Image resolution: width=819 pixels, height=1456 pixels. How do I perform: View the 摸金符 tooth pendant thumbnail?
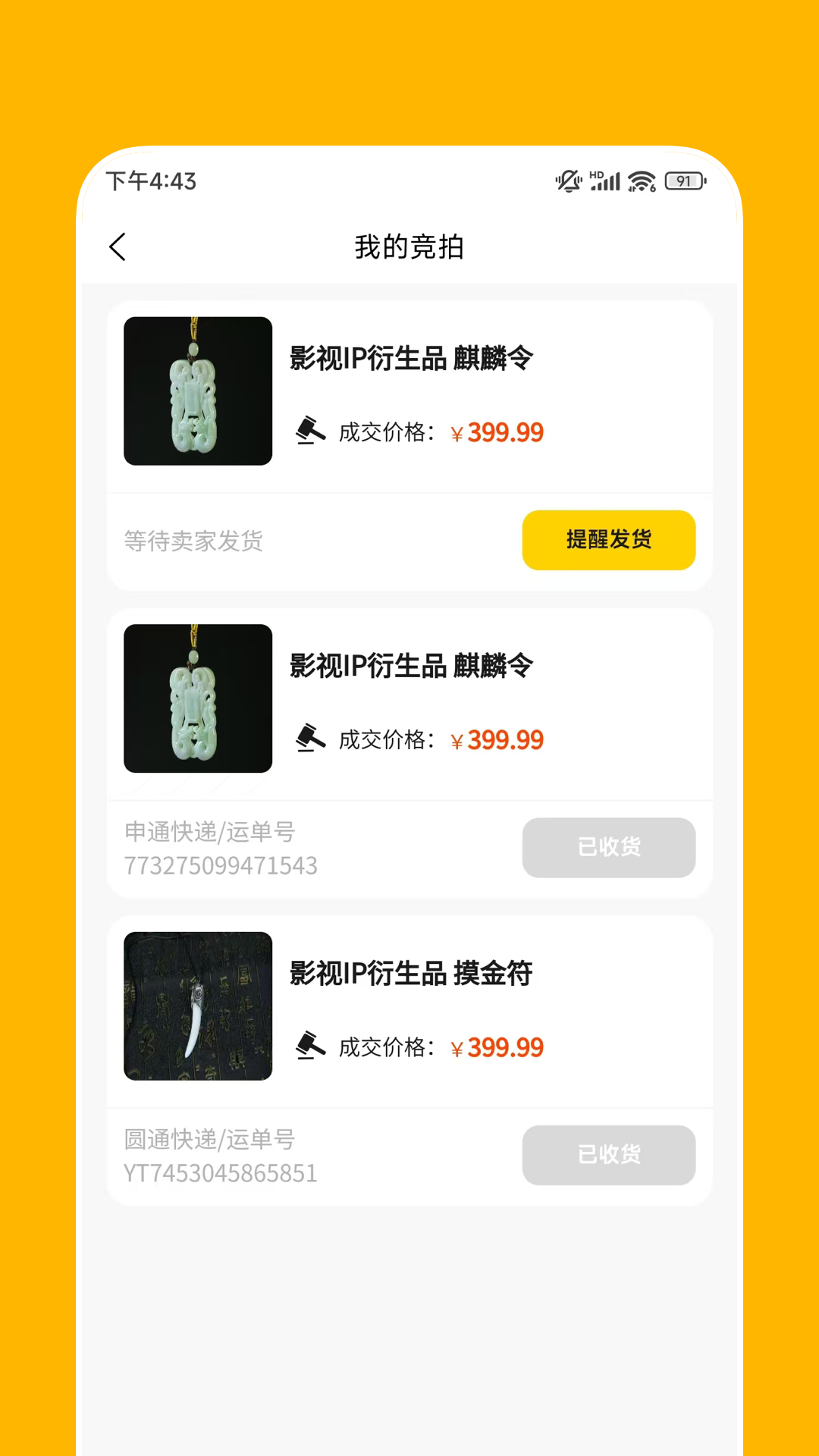(197, 1007)
